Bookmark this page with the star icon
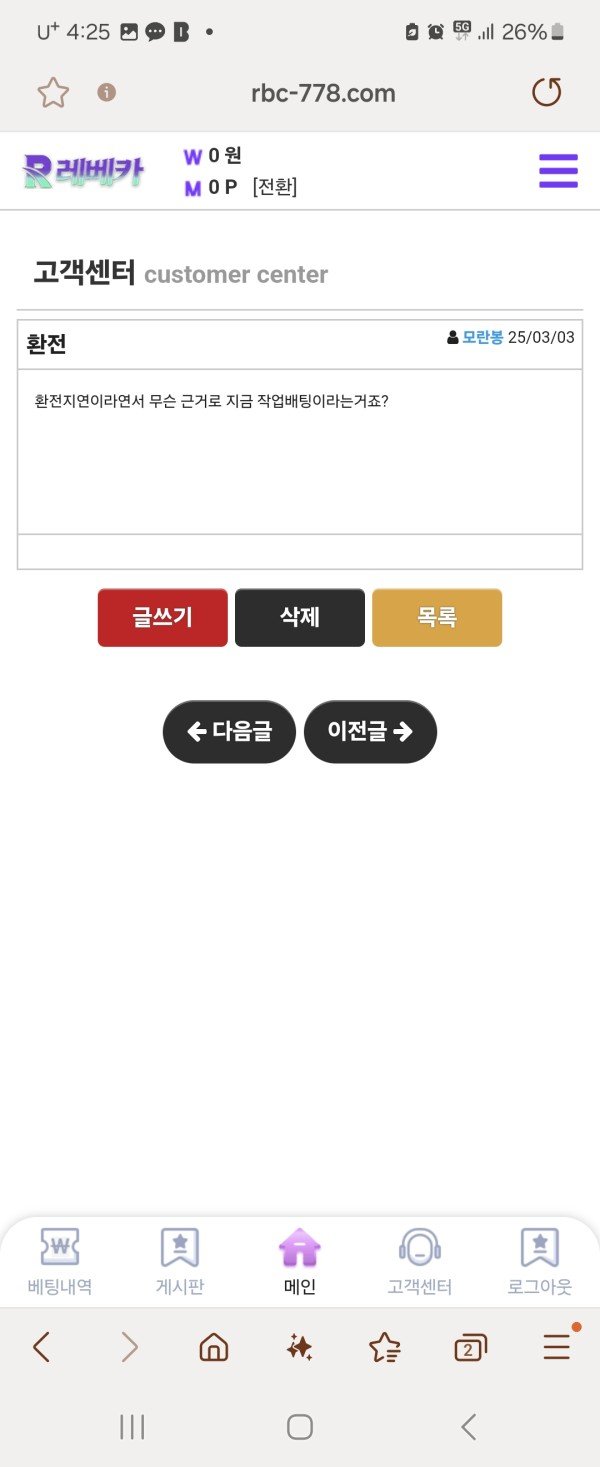 (x=53, y=93)
